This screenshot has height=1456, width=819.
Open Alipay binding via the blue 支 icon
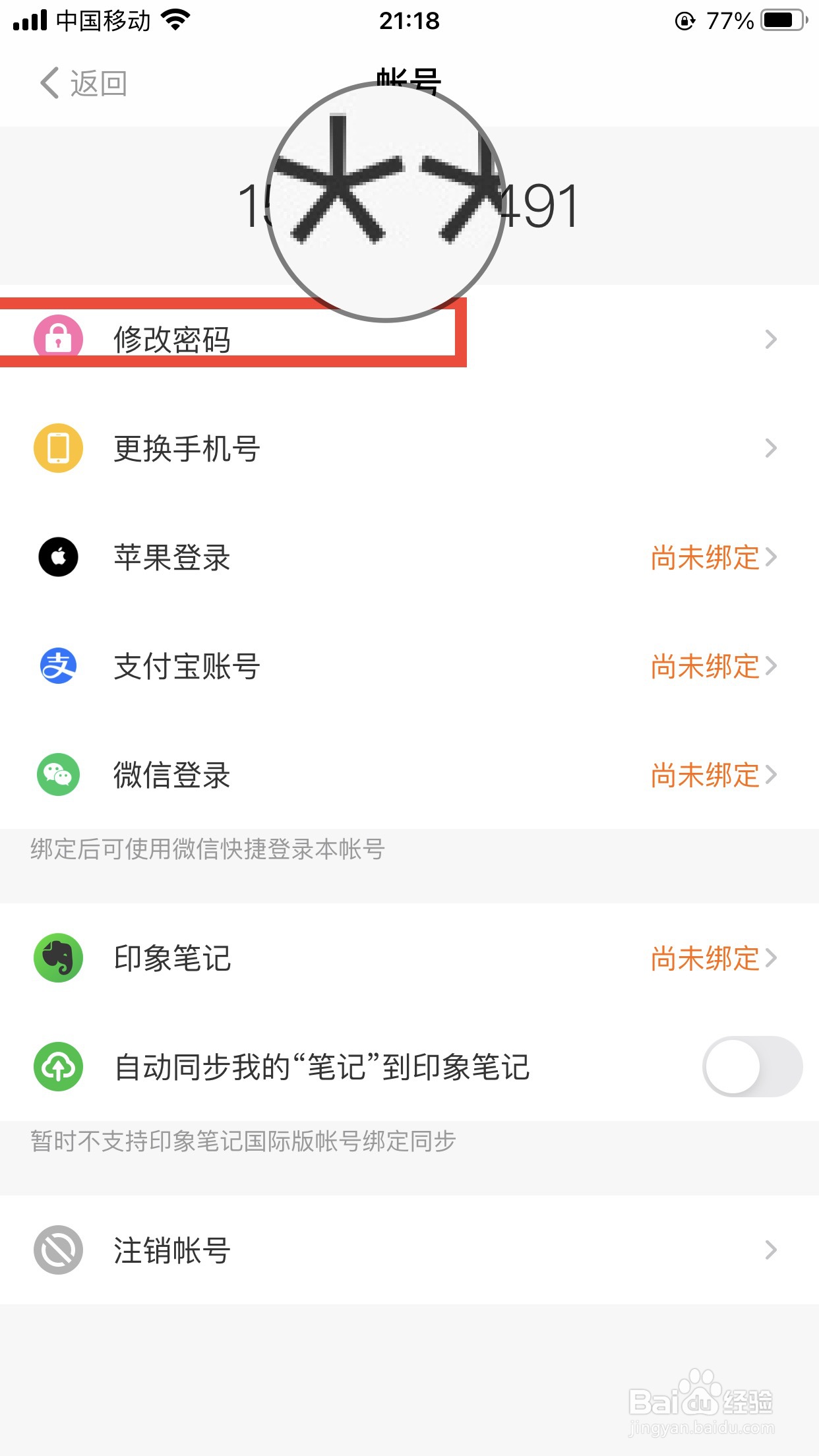point(57,667)
